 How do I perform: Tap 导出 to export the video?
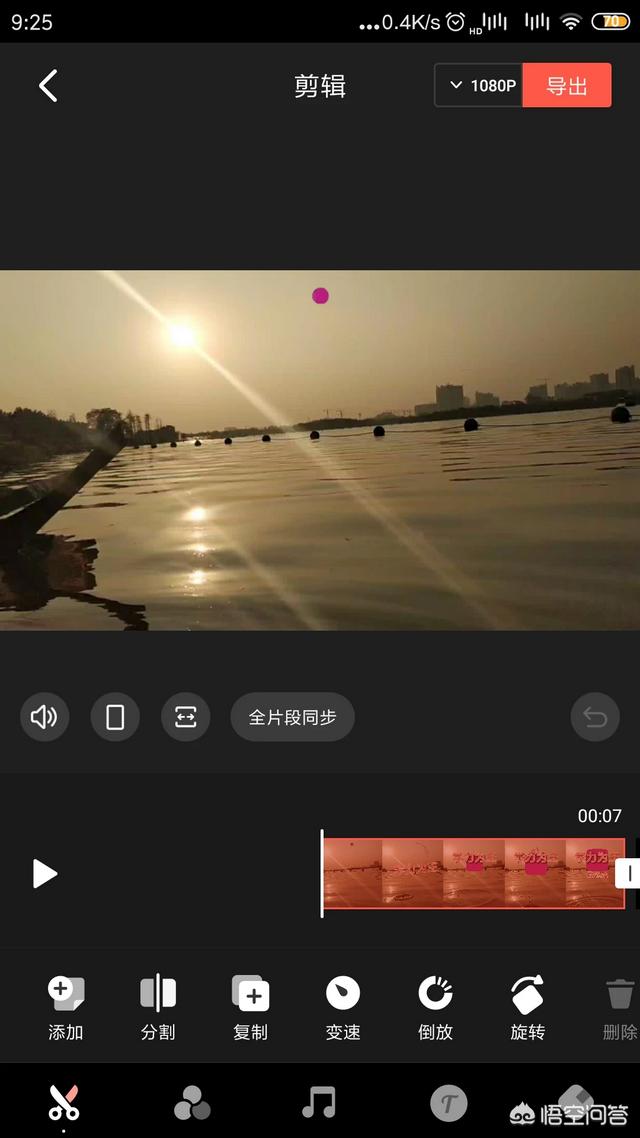(x=566, y=86)
